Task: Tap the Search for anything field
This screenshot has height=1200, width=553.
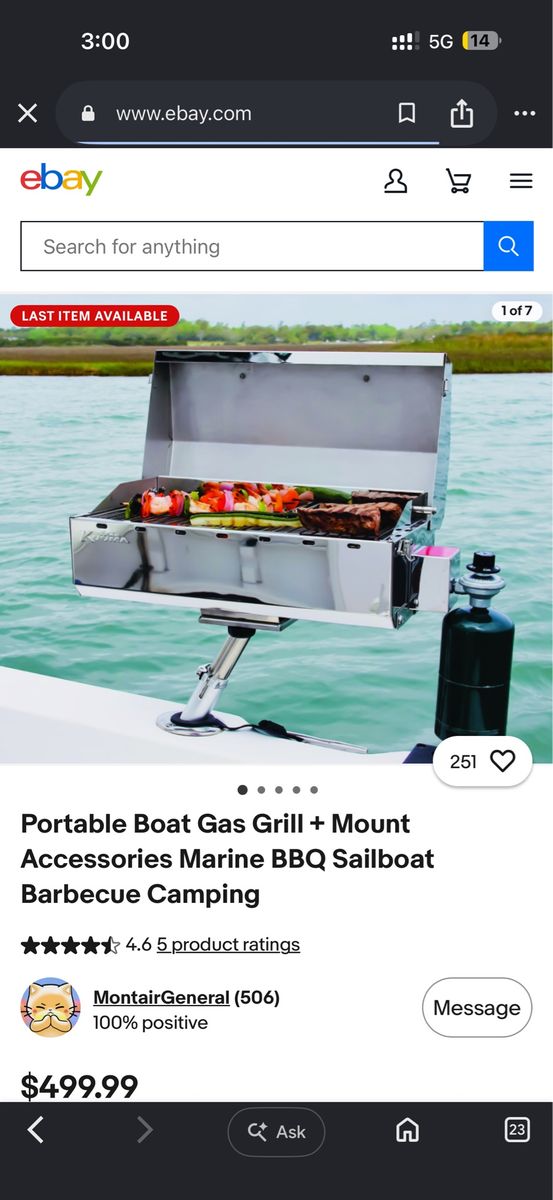Action: click(x=252, y=246)
